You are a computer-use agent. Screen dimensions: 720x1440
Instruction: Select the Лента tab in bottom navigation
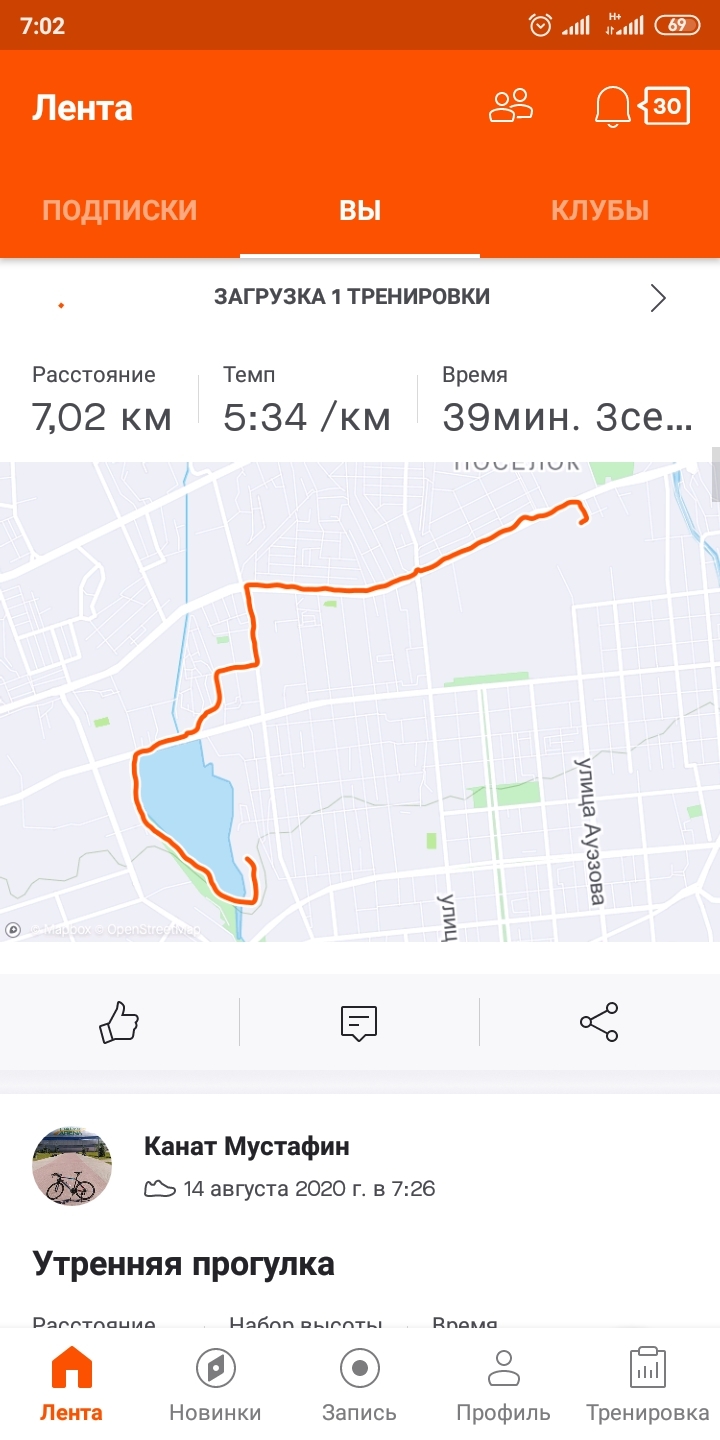click(71, 1384)
